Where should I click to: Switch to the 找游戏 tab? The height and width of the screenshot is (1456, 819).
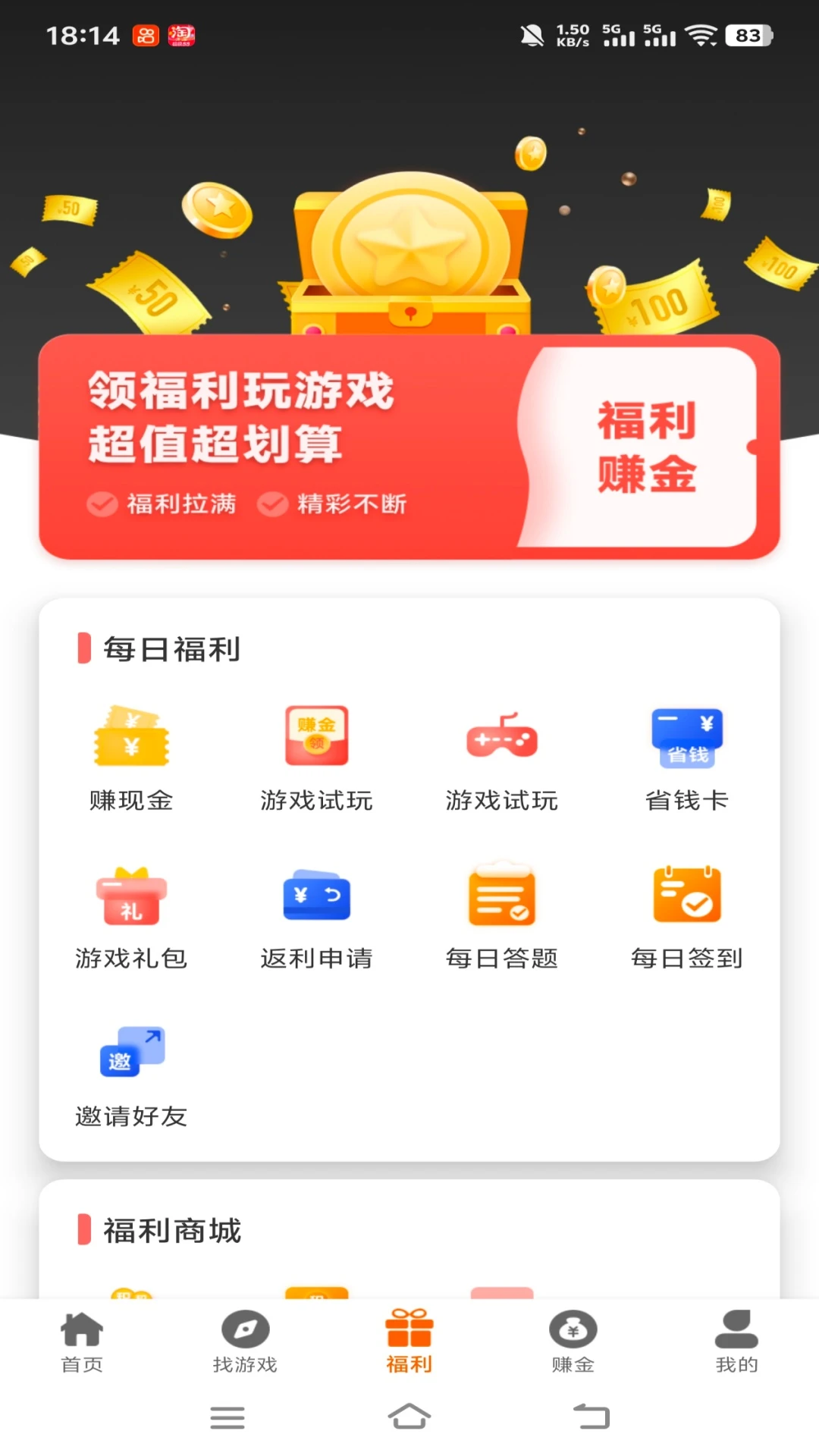pyautogui.click(x=245, y=1341)
